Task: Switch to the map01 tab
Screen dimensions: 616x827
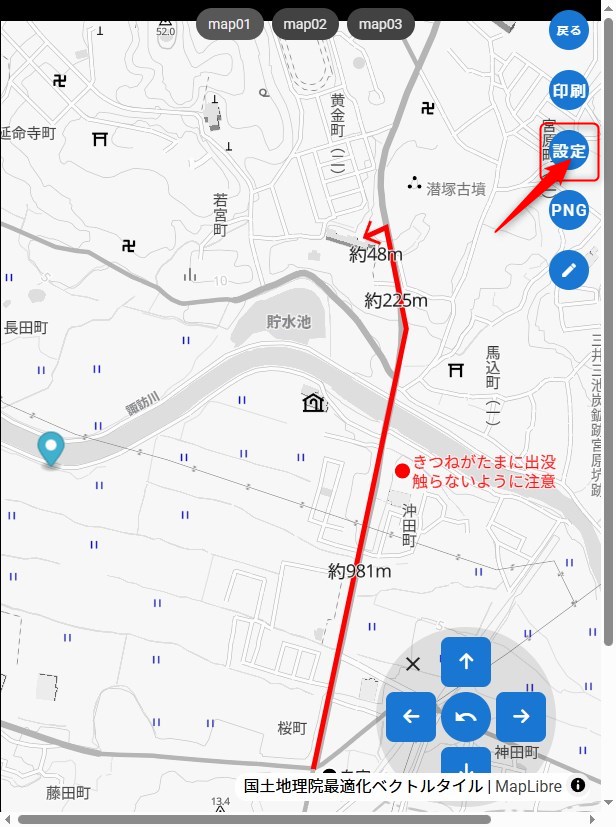Action: (229, 24)
